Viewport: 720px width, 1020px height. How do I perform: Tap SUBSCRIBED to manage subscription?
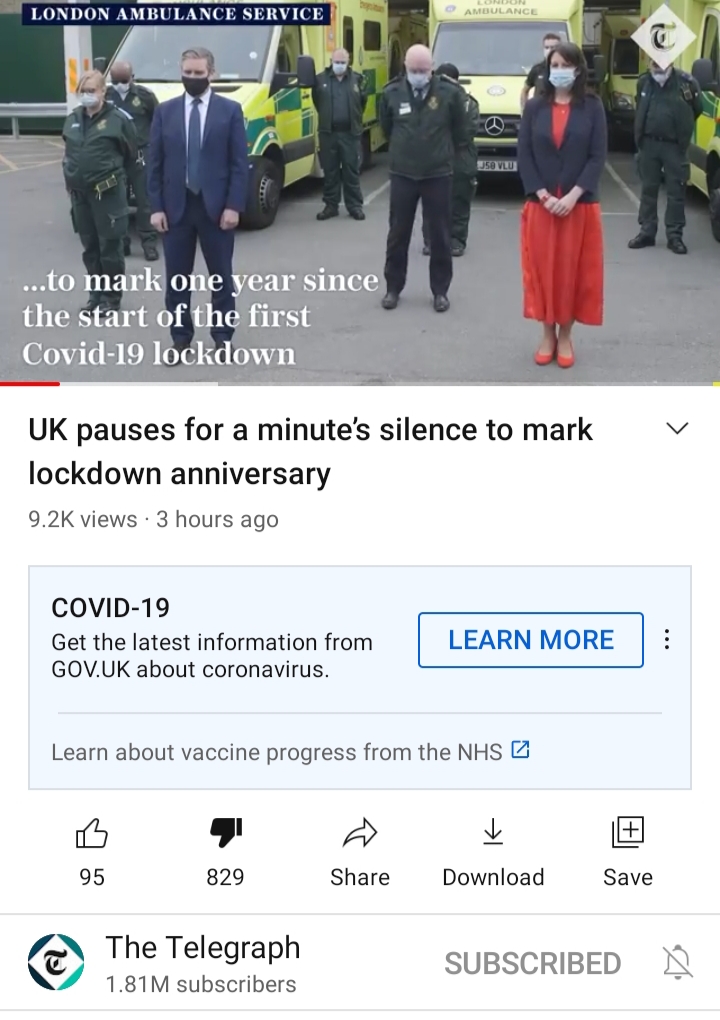[532, 963]
